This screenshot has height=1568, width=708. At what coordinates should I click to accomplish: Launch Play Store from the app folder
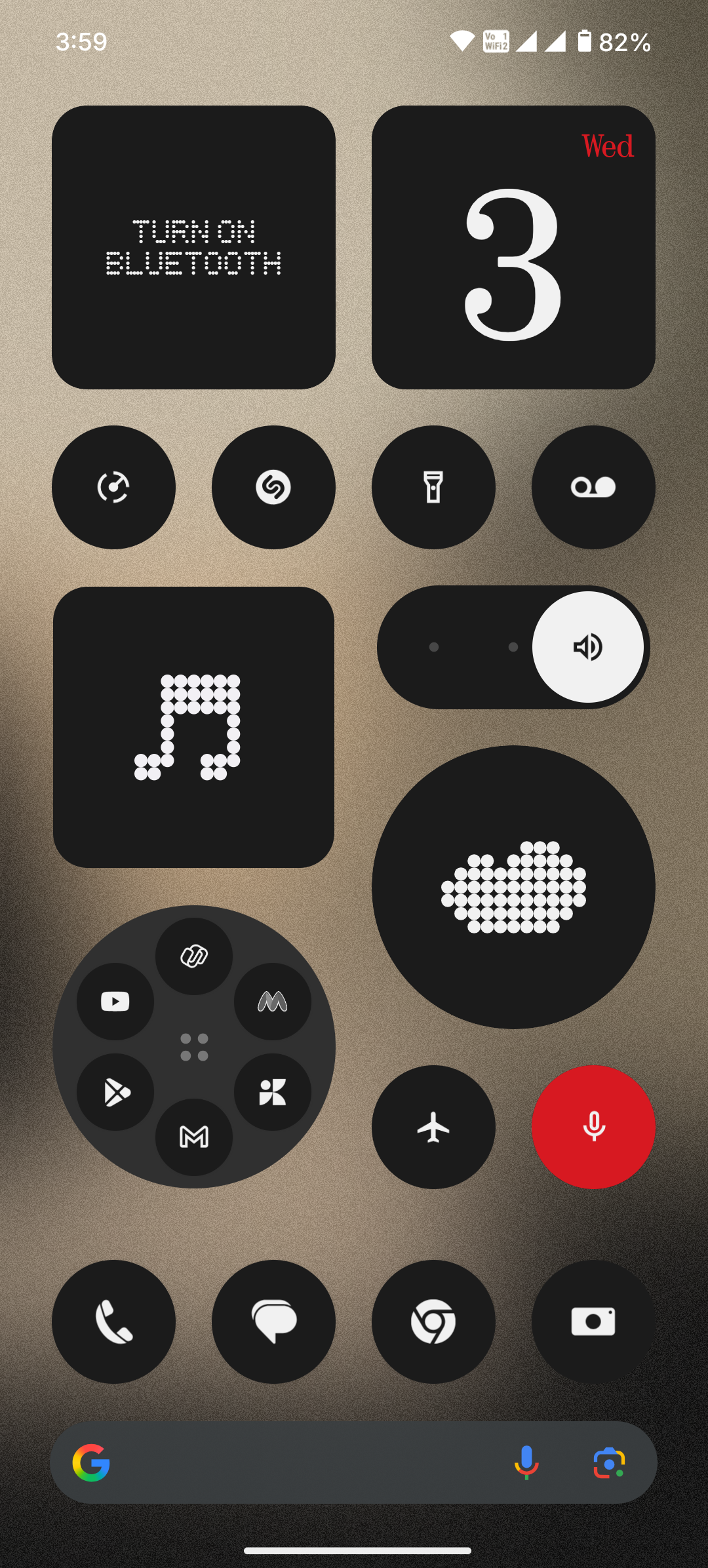(115, 1093)
